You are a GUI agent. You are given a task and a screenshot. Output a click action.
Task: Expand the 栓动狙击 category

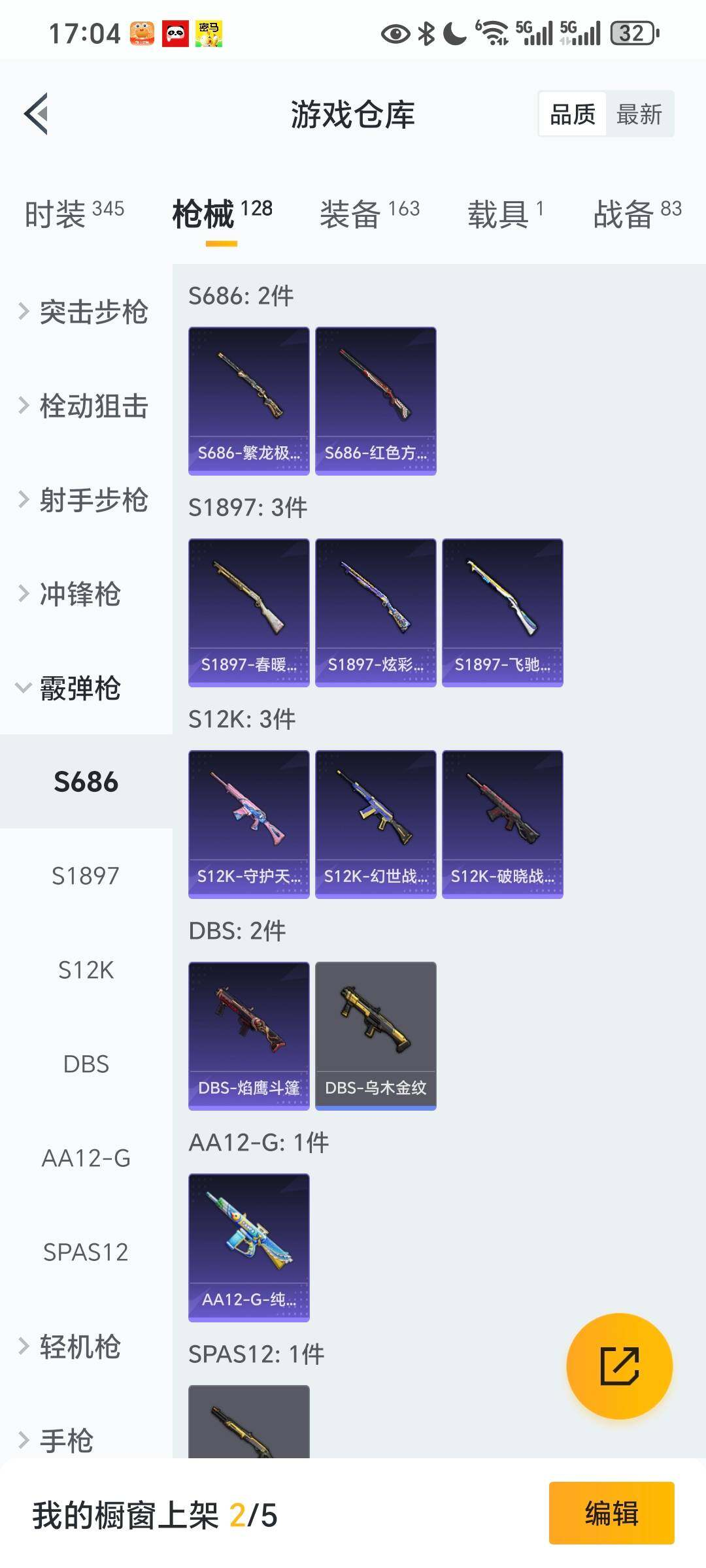click(x=85, y=406)
